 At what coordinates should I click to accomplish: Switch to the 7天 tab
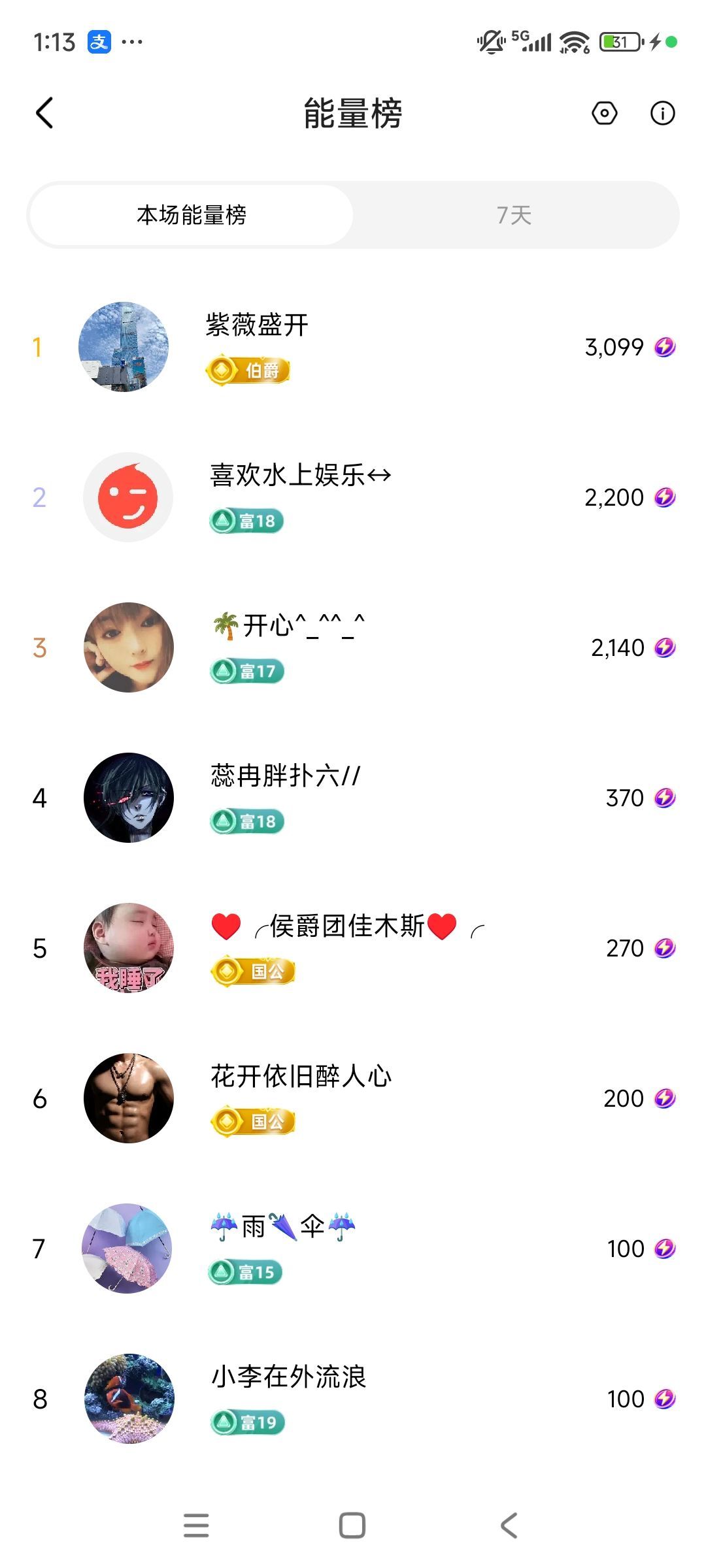coord(514,215)
